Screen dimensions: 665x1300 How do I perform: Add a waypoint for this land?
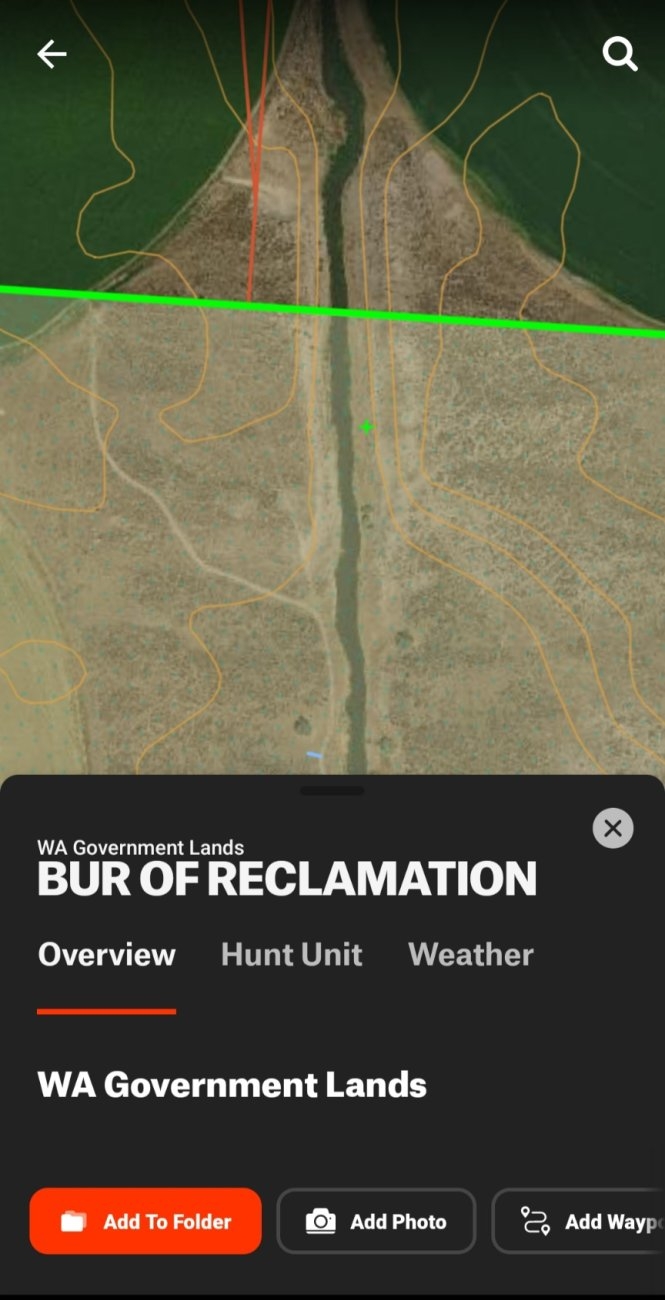pos(579,1221)
